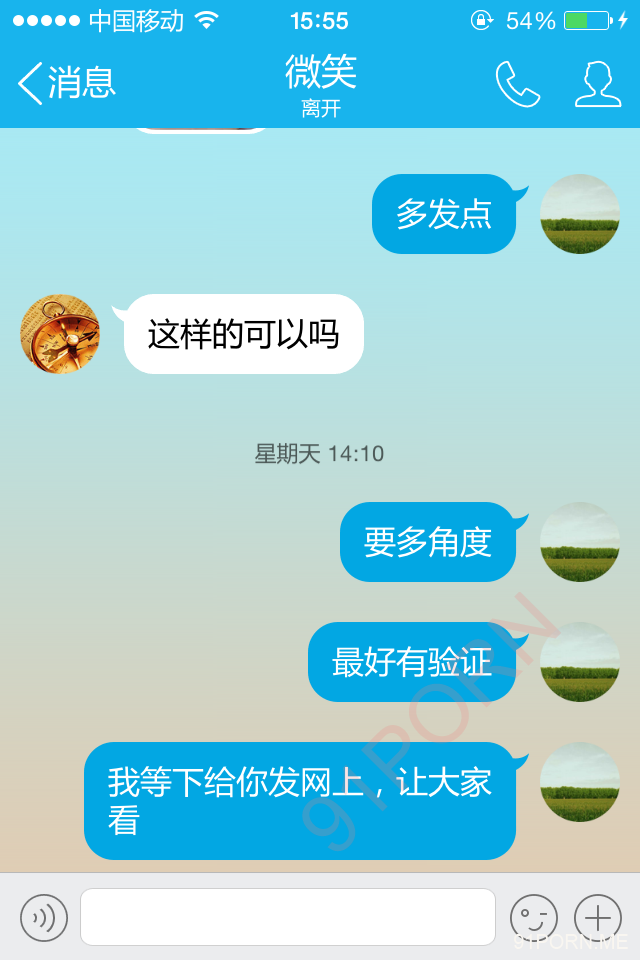Image resolution: width=640 pixels, height=960 pixels.
Task: Focus the message text field
Action: pyautogui.click(x=288, y=917)
